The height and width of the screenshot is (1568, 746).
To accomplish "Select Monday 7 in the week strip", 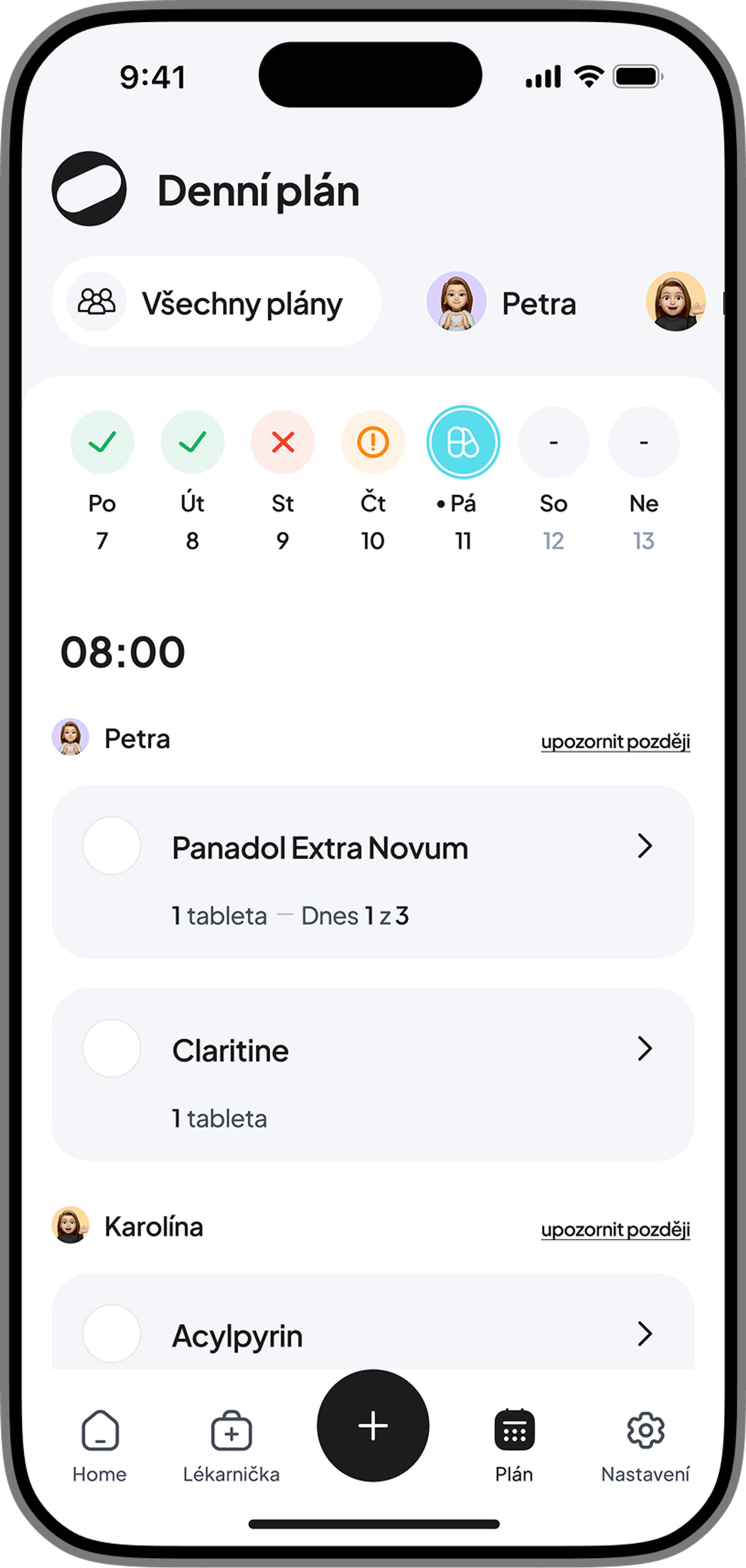I will pyautogui.click(x=102, y=442).
